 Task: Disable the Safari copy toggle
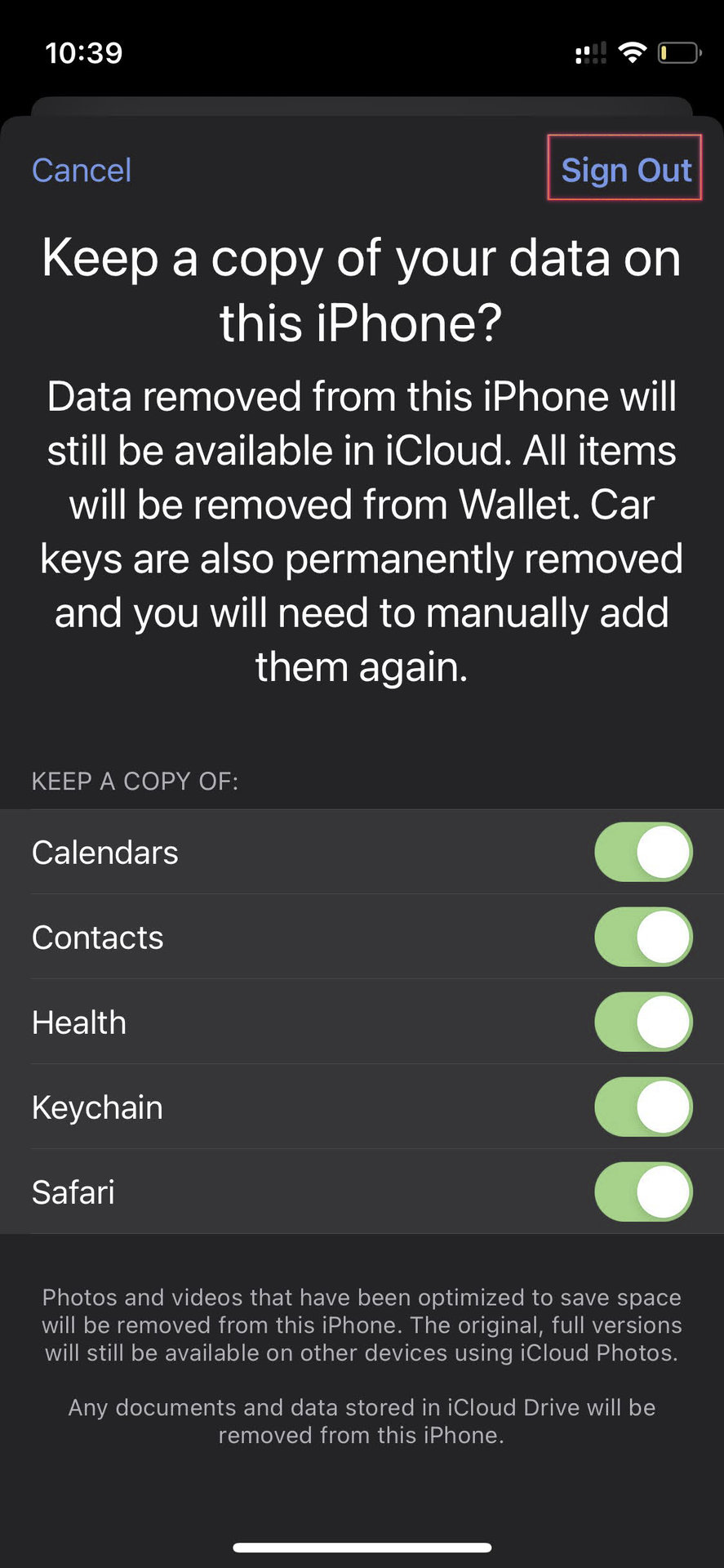click(x=643, y=1192)
